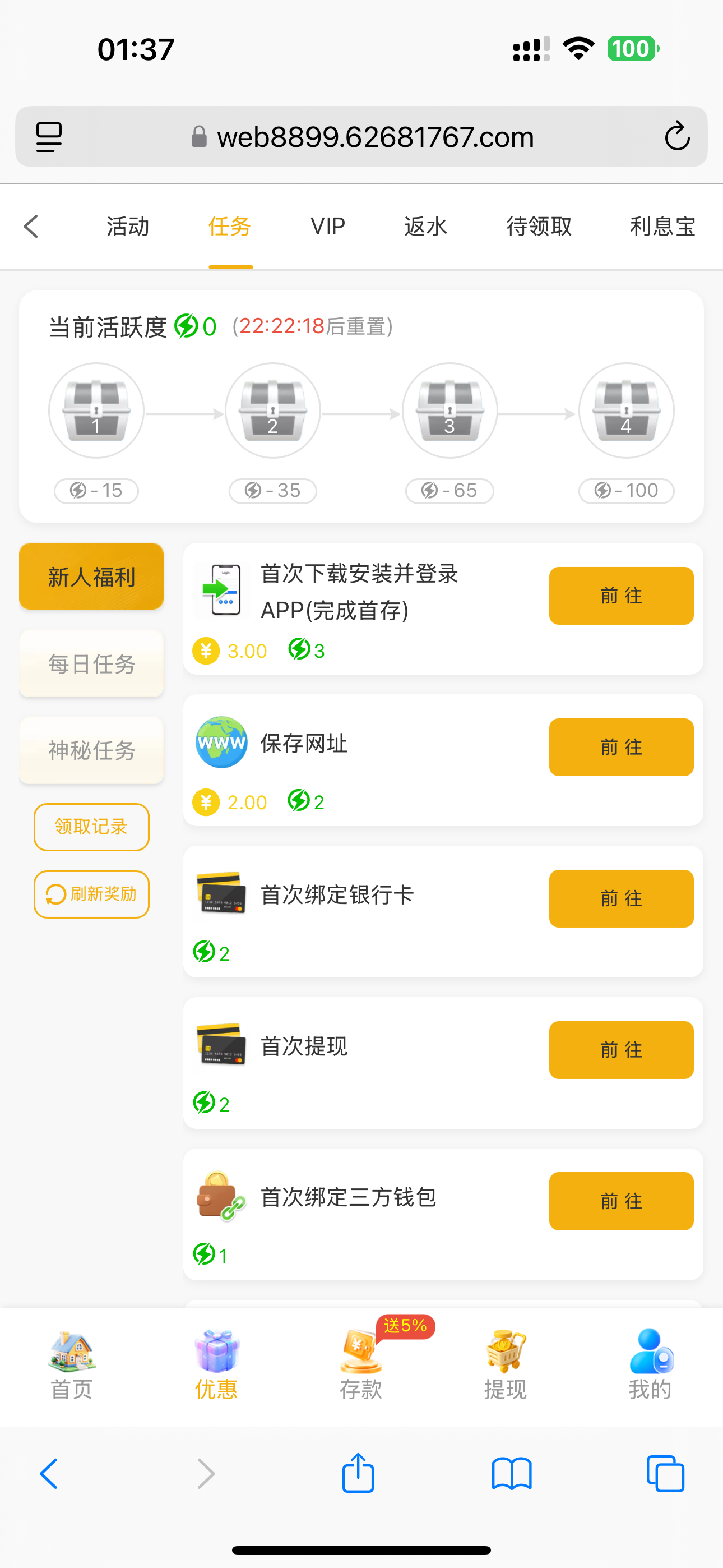This screenshot has width=723, height=1568.
Task: Tap 前往 for 首次提现 task
Action: (621, 1049)
